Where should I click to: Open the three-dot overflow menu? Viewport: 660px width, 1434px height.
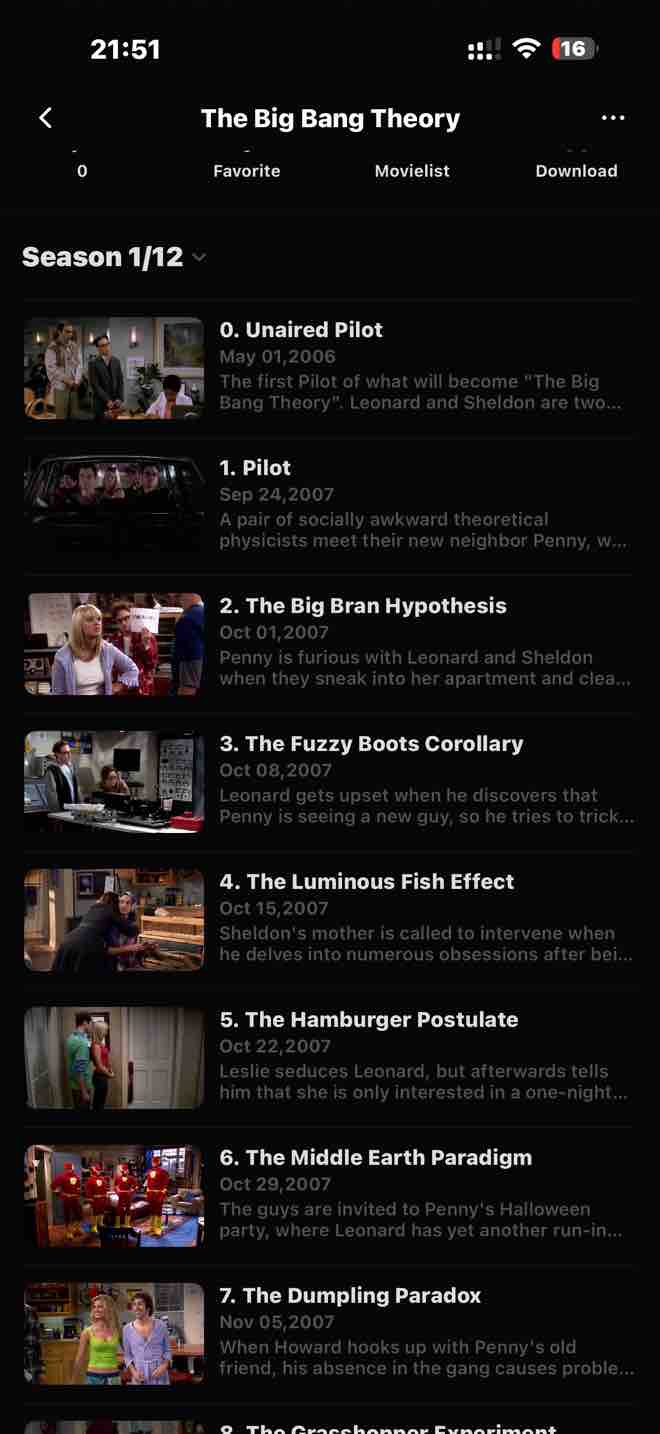click(x=612, y=118)
